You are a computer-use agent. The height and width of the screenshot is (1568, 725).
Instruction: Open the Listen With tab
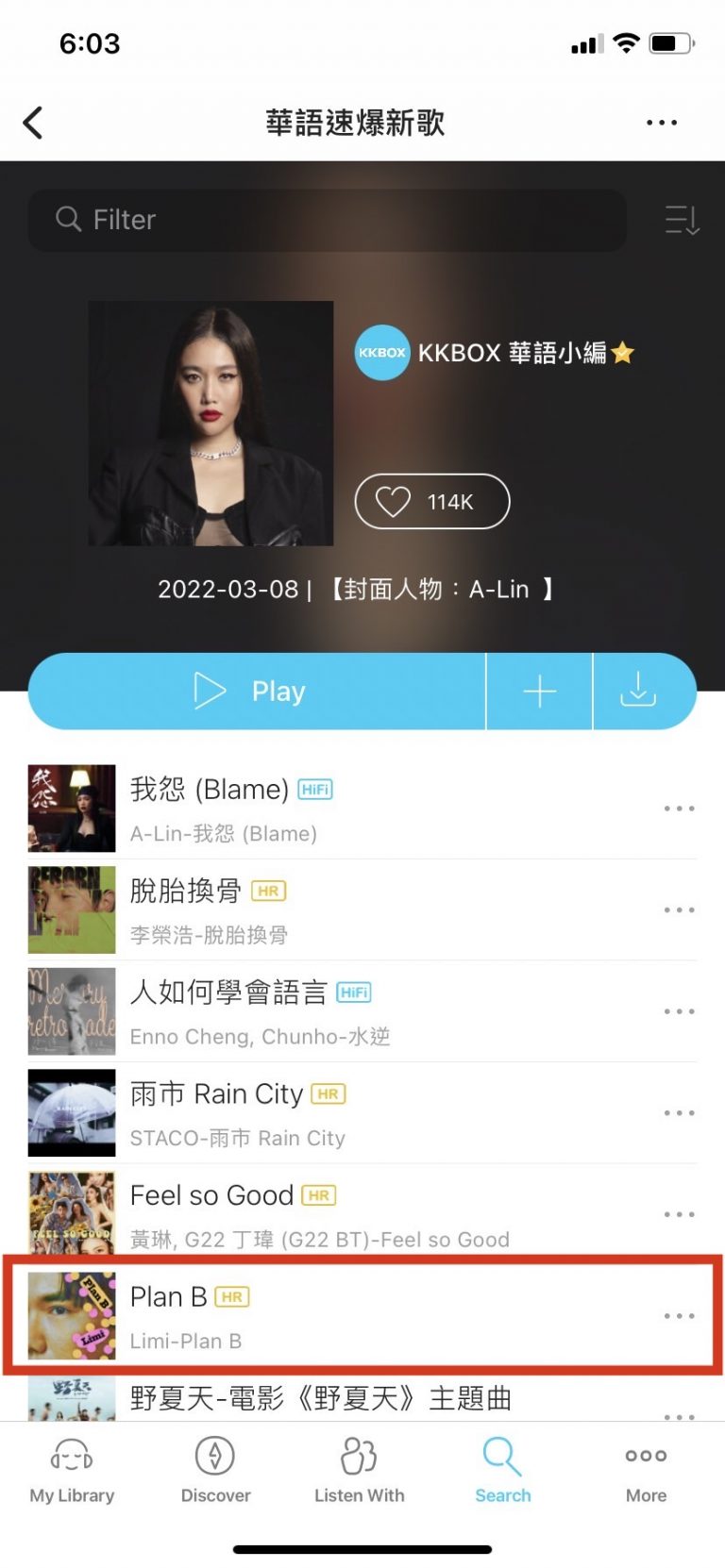(x=359, y=1470)
